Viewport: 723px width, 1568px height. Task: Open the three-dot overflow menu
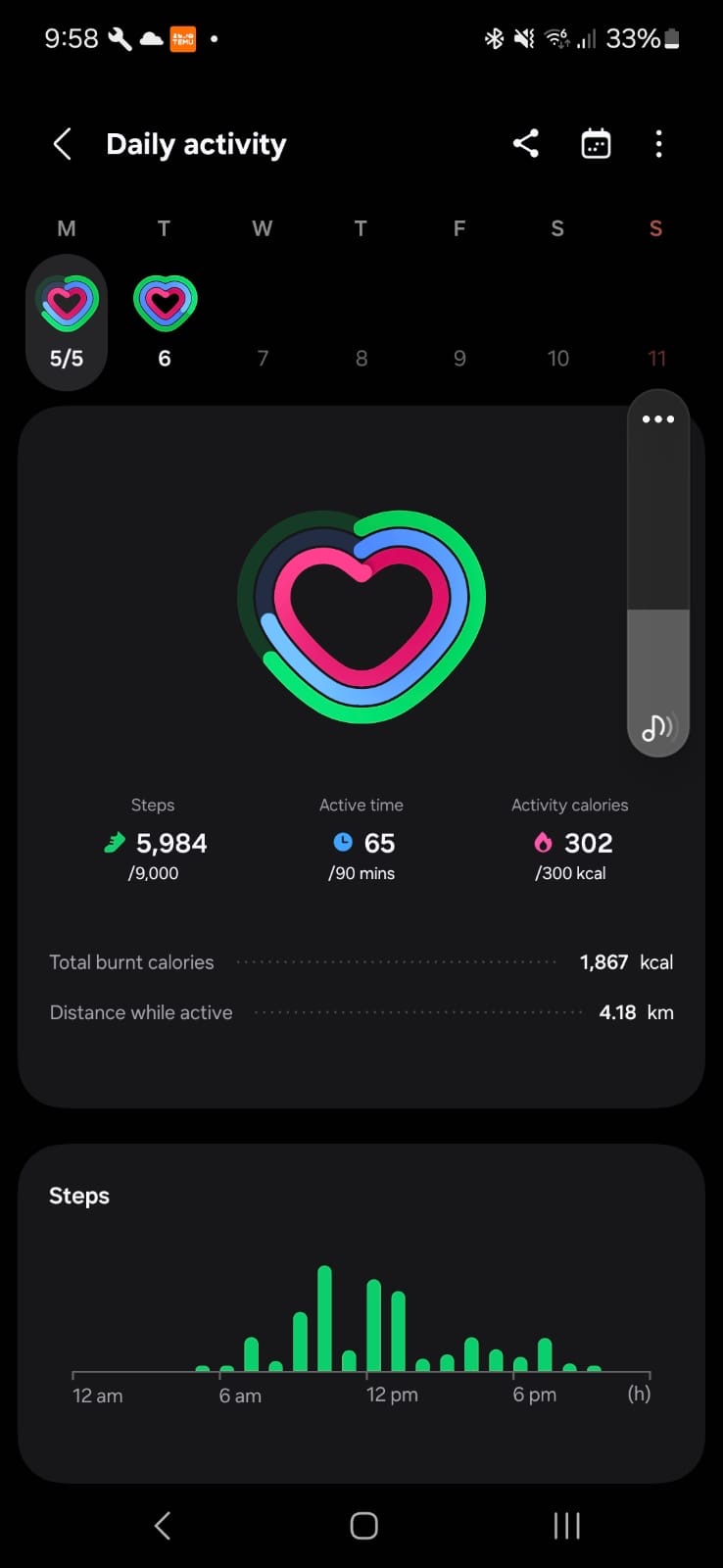pos(658,144)
